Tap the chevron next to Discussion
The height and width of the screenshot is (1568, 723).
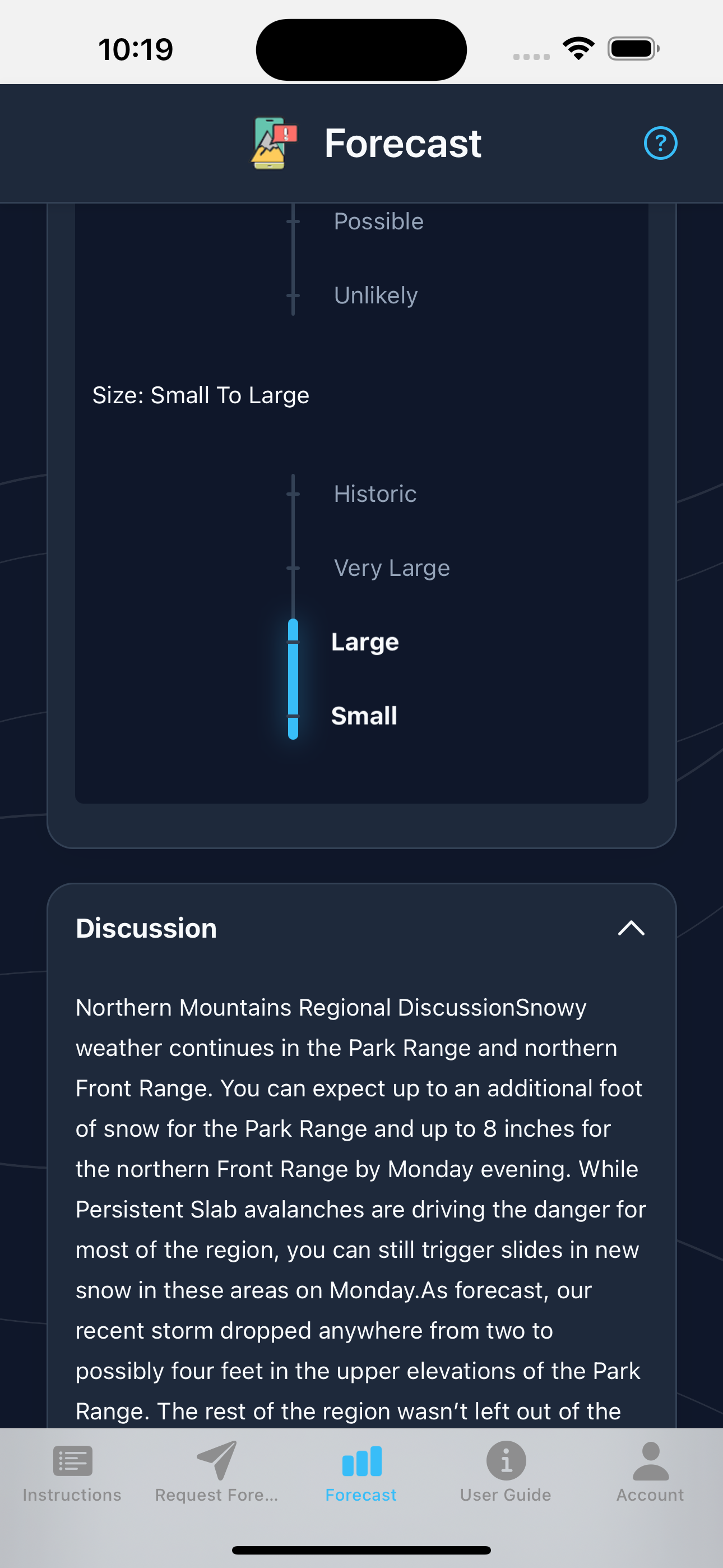[631, 928]
